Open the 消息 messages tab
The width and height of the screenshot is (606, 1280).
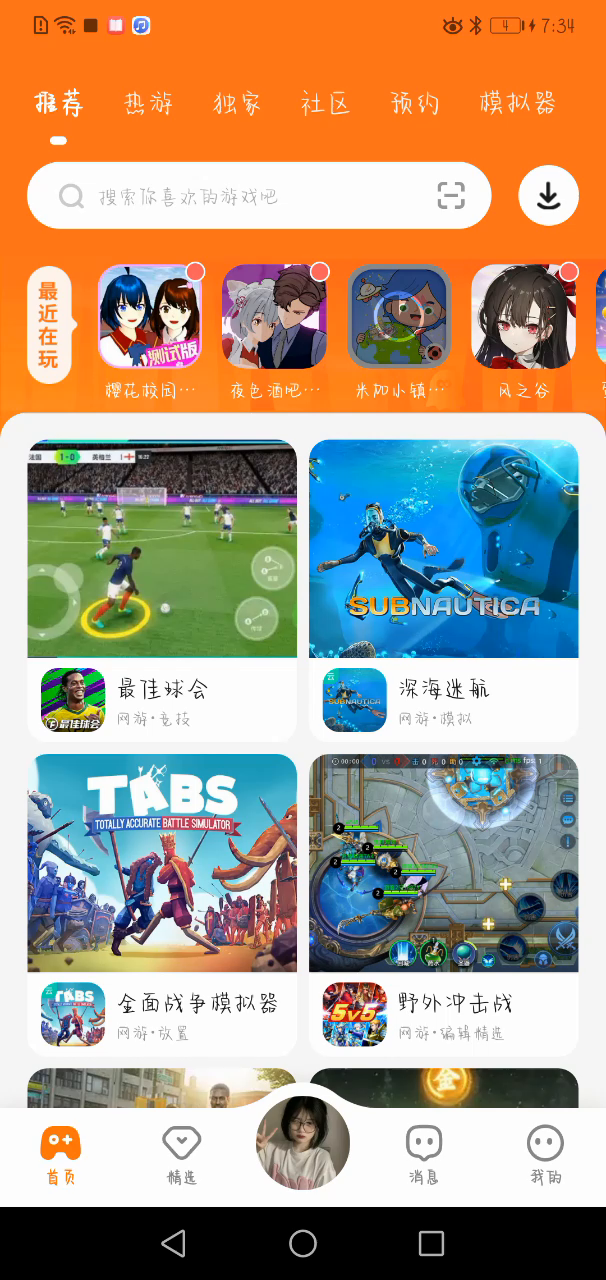424,1155
